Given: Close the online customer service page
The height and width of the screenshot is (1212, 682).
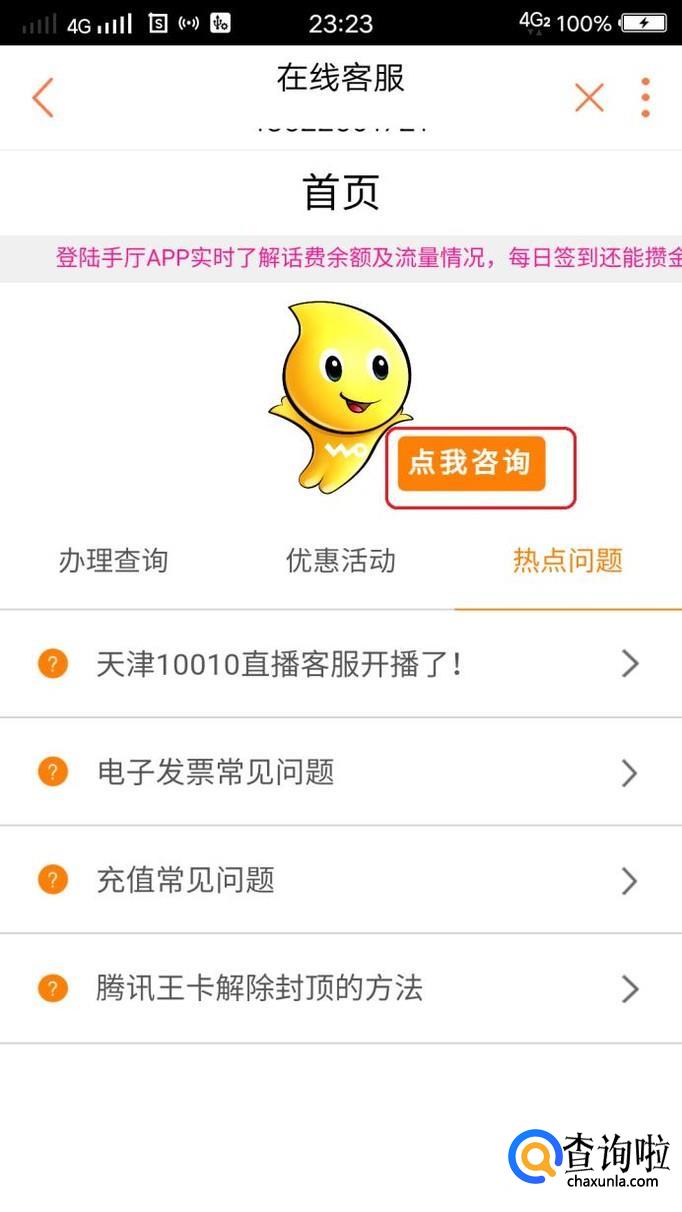Looking at the screenshot, I should pyautogui.click(x=589, y=98).
